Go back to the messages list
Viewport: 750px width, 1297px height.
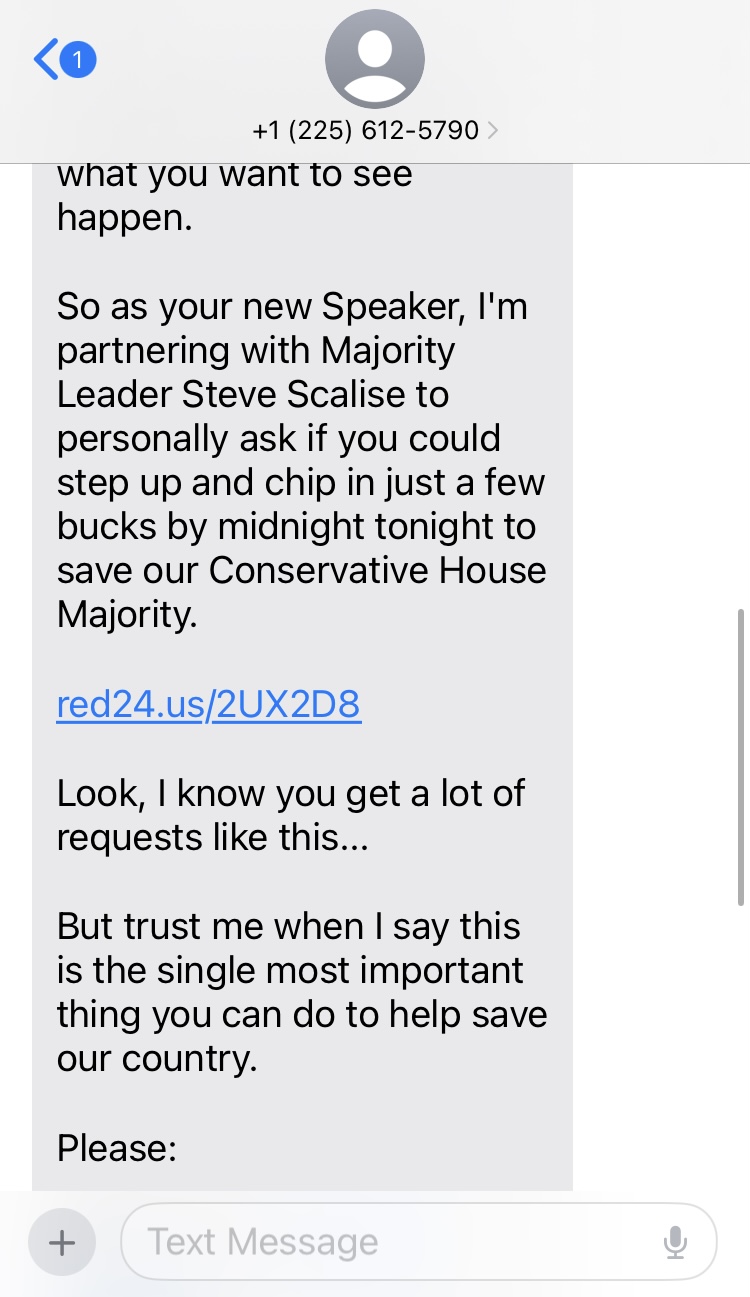pos(64,60)
